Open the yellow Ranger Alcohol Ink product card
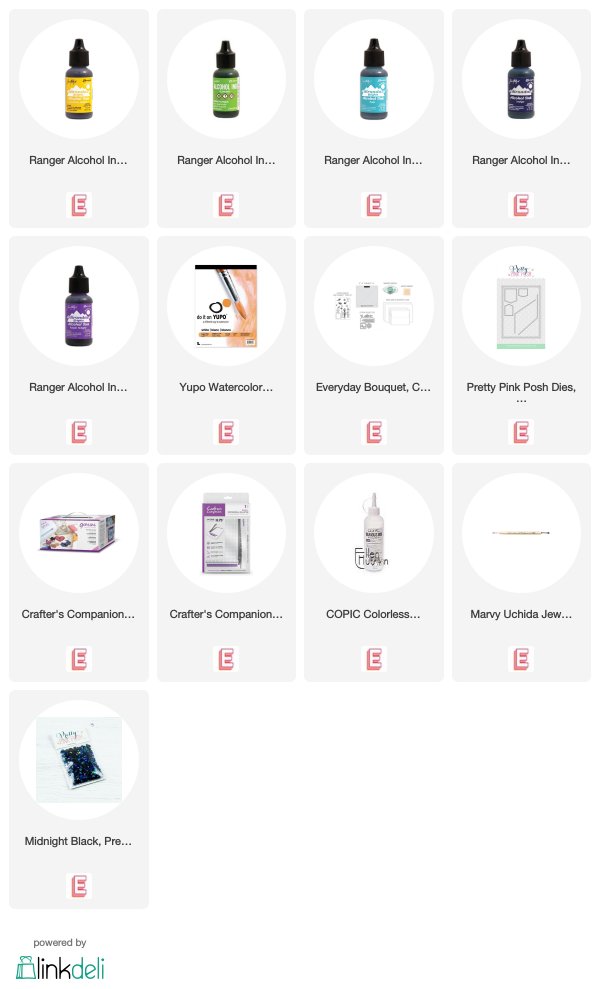This screenshot has height=989, width=600. 79,118
